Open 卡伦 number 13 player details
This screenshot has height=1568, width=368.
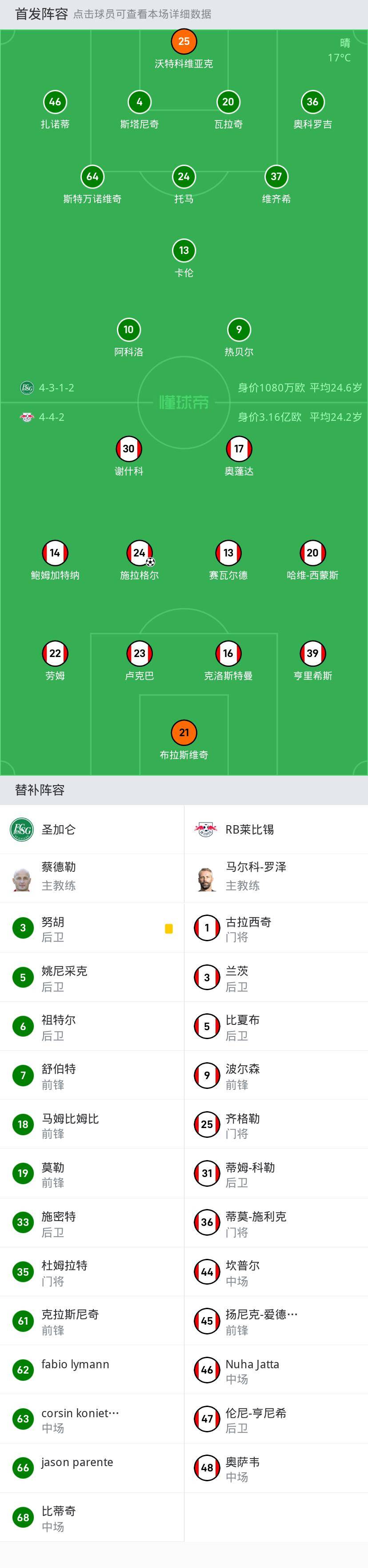(x=184, y=251)
